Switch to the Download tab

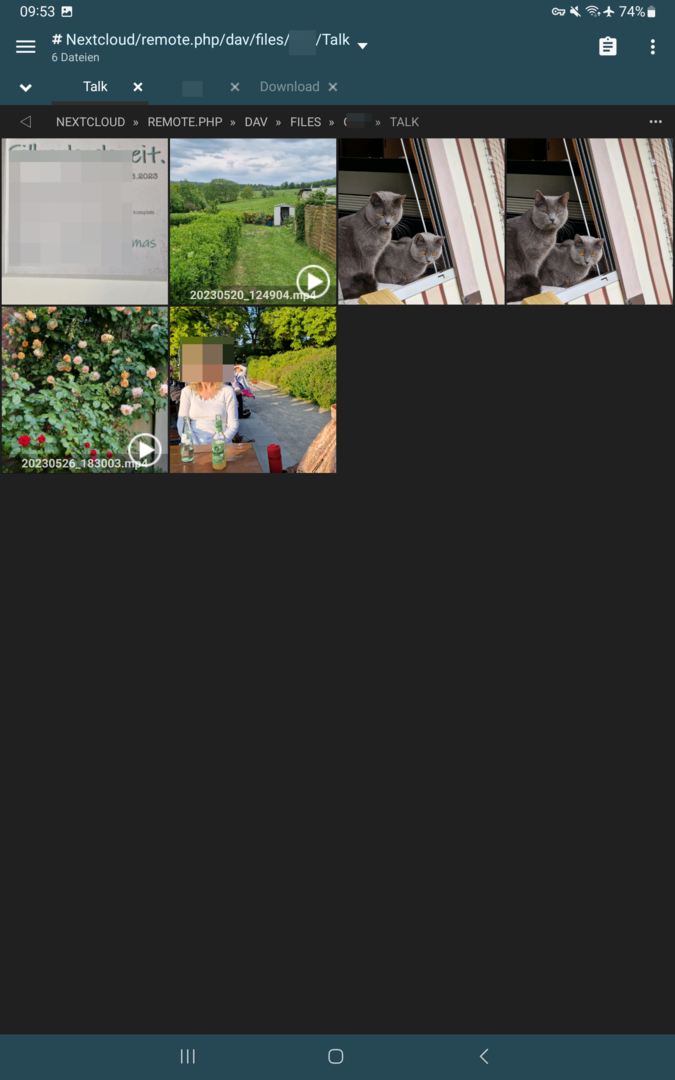click(x=289, y=87)
